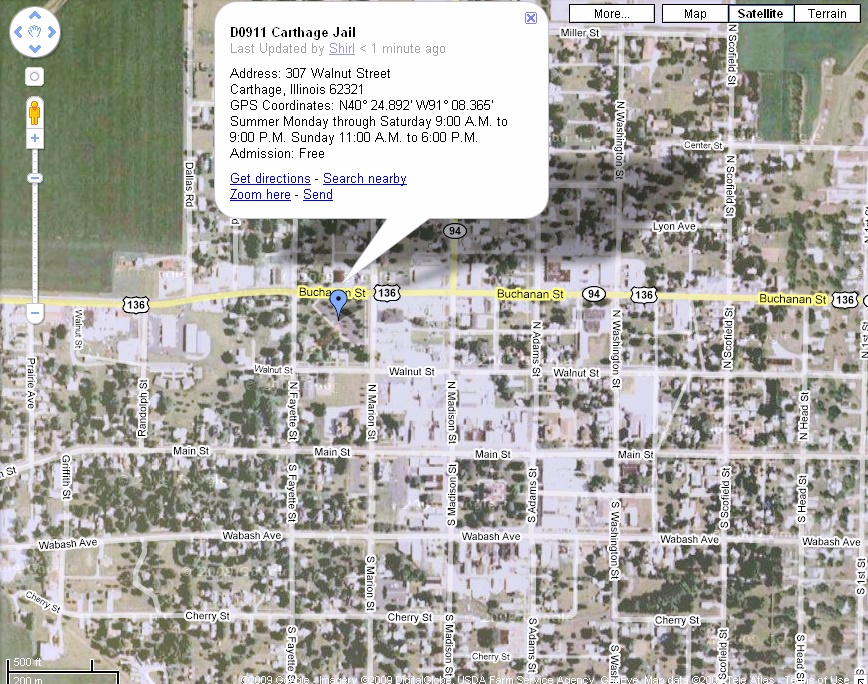
Task: Tap Zoom here link
Action: click(260, 194)
